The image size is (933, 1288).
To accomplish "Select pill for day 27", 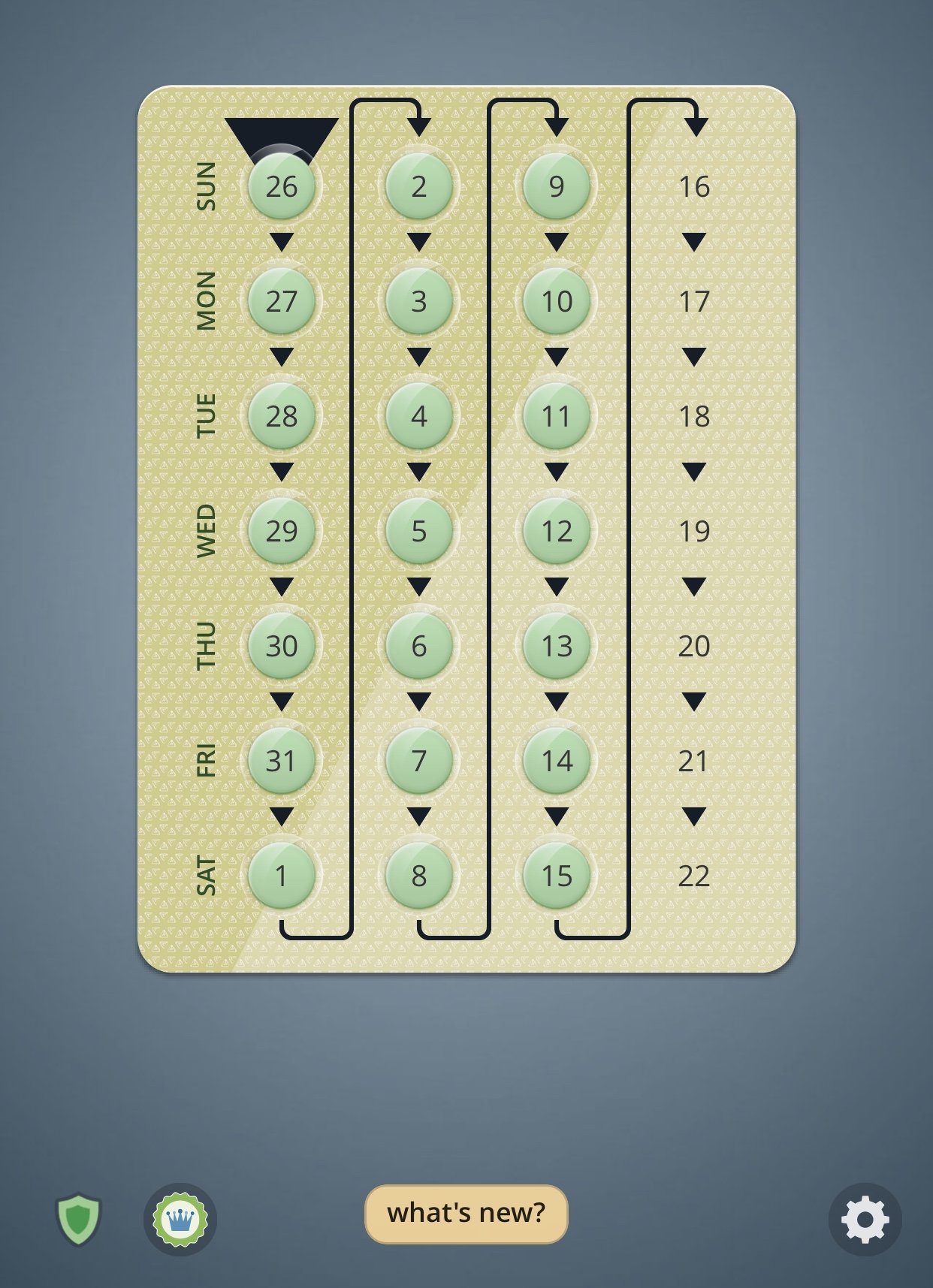I will point(282,301).
